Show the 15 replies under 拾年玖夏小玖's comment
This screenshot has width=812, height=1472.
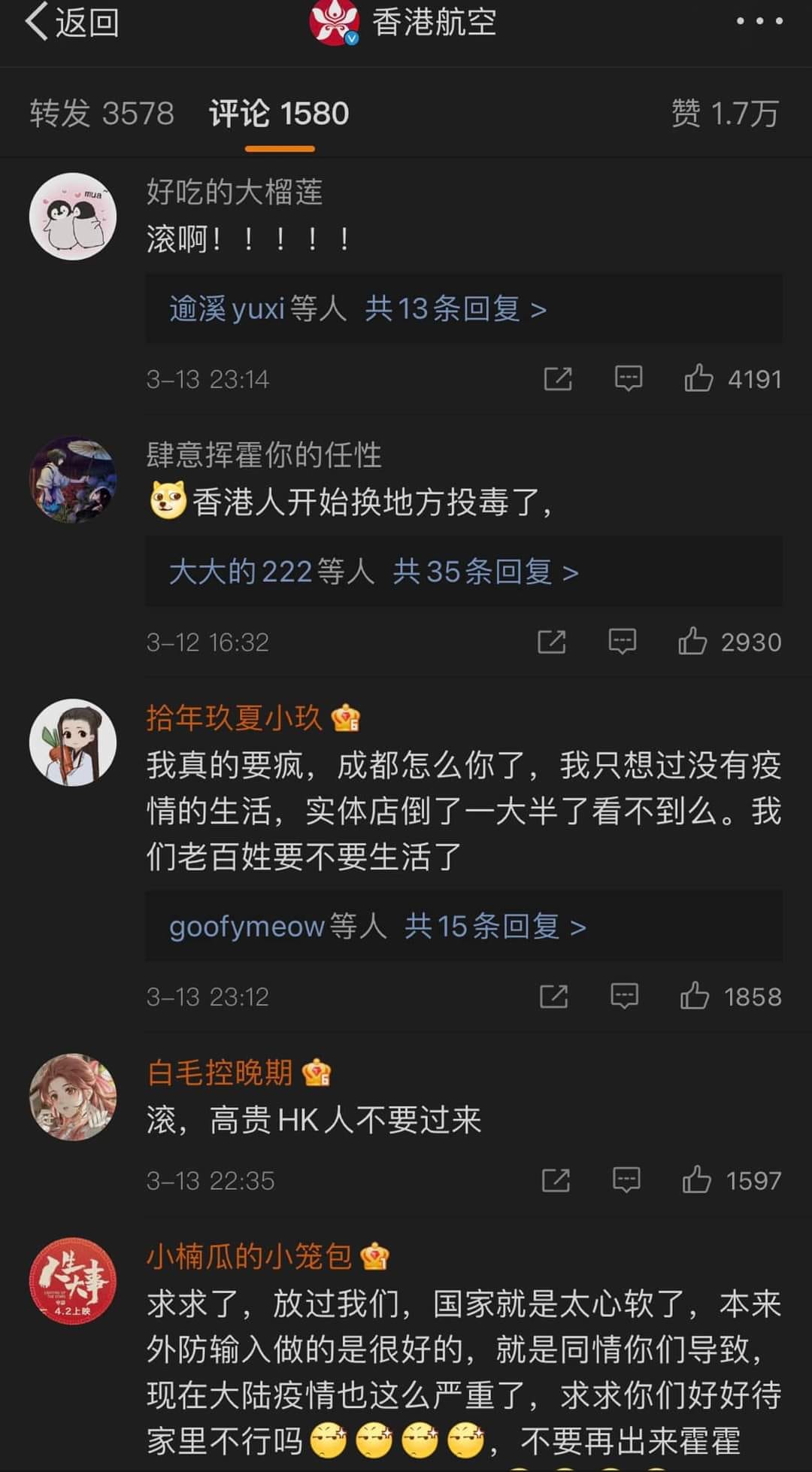[495, 926]
